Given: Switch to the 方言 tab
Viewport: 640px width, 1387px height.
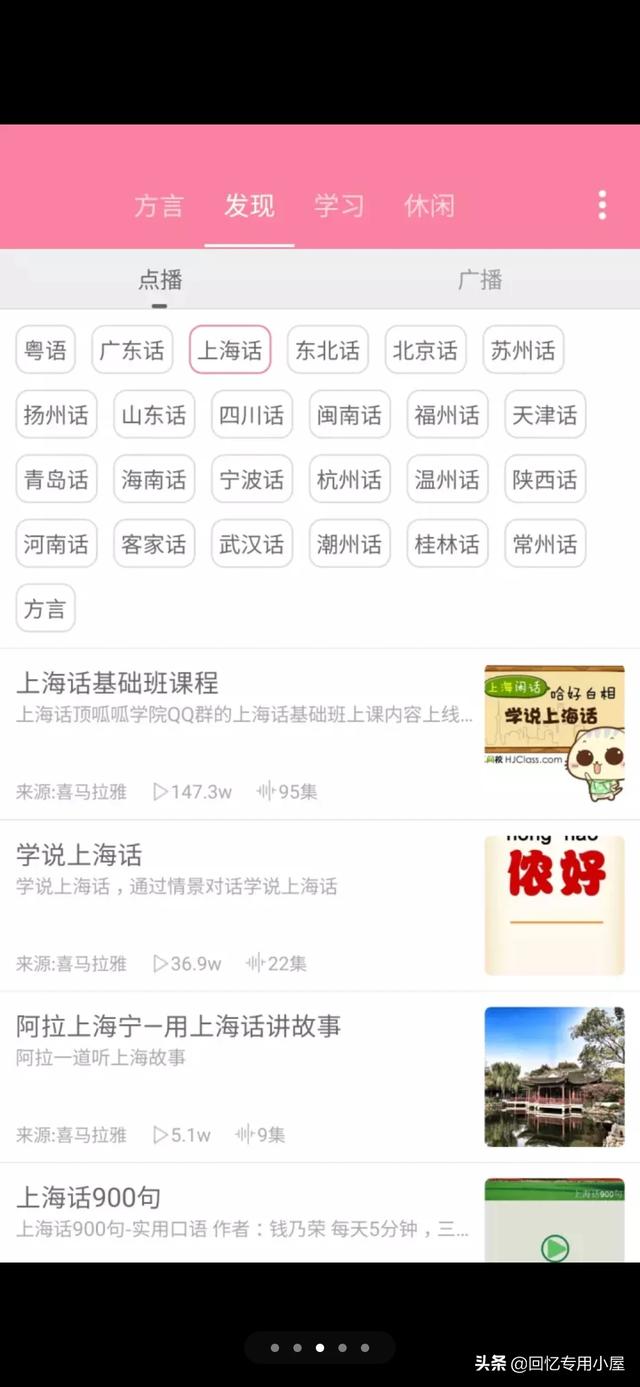Looking at the screenshot, I should coord(159,206).
